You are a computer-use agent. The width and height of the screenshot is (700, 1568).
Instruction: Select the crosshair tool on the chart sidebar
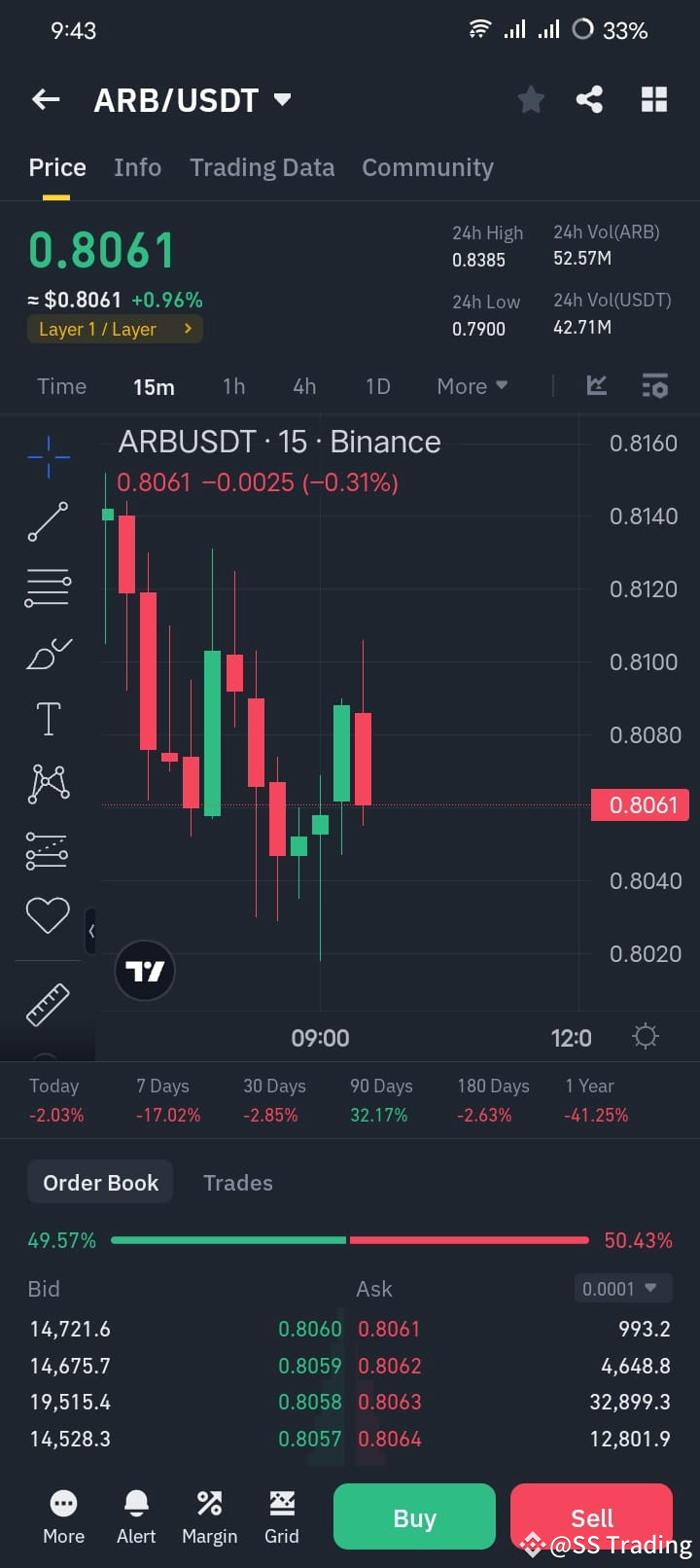point(48,455)
